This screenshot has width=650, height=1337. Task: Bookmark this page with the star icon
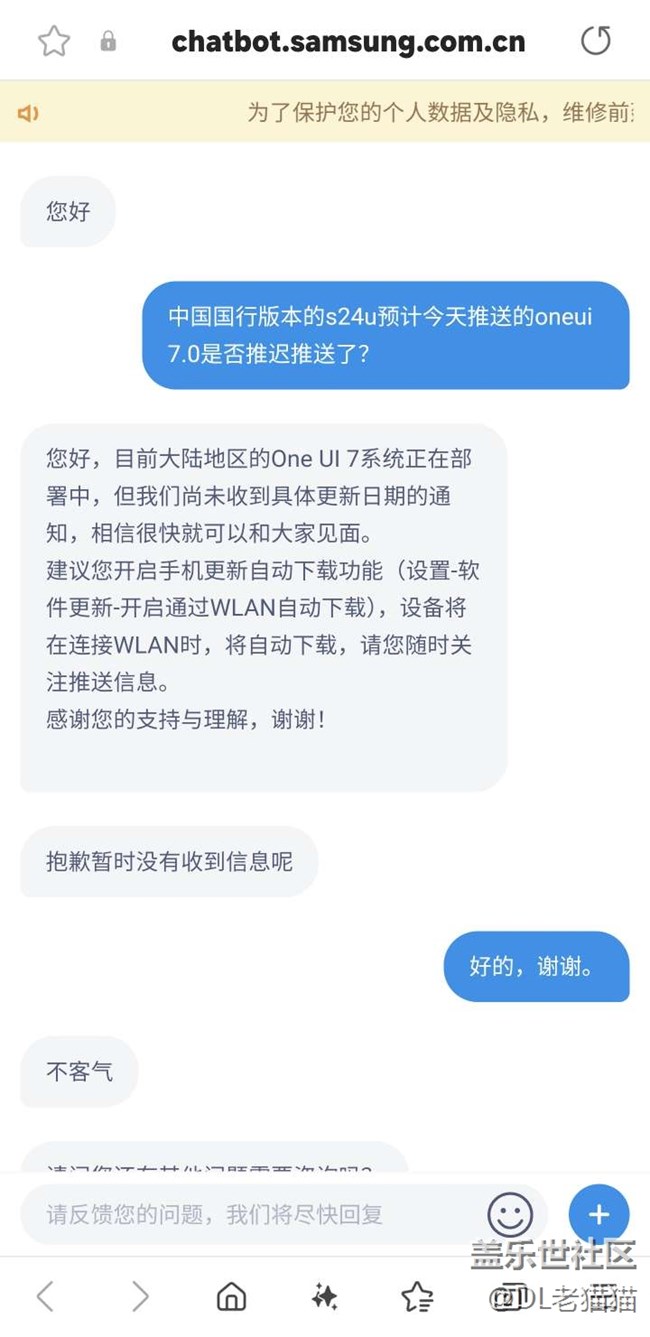coord(54,41)
